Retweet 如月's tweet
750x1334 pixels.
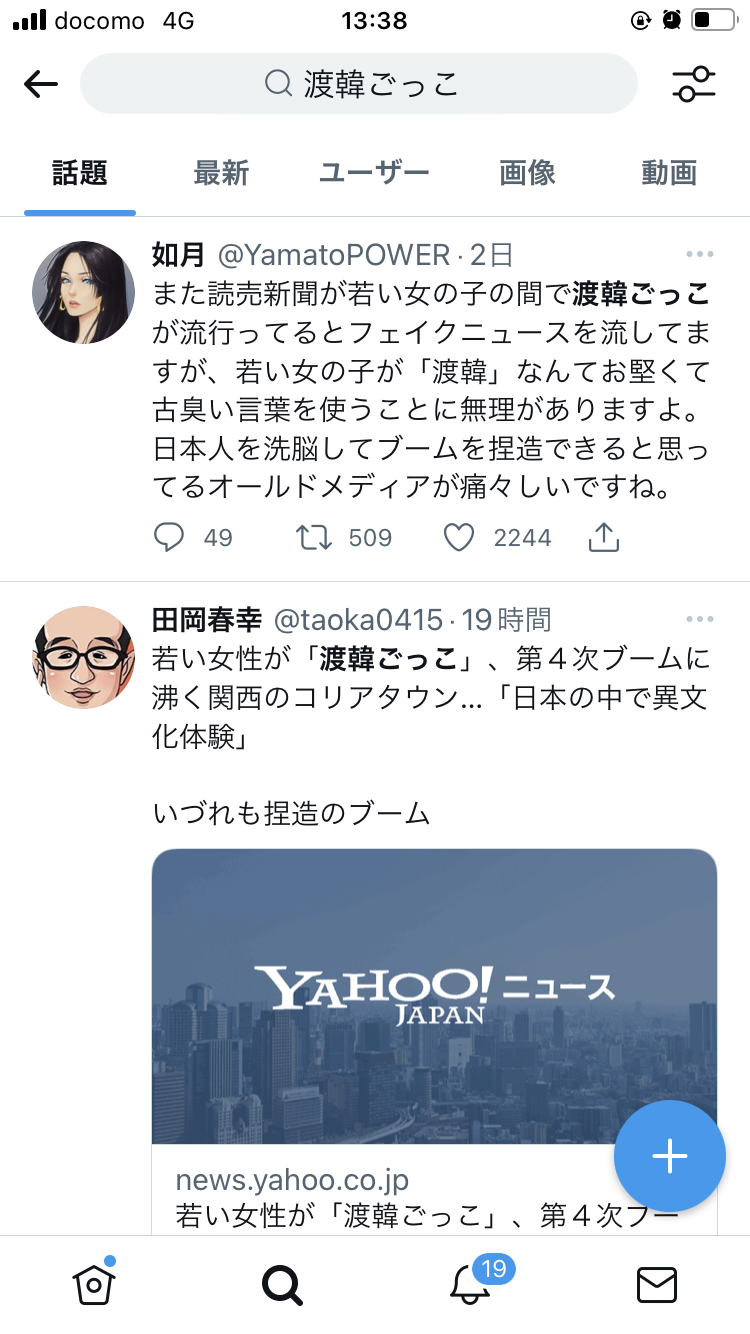click(x=314, y=538)
